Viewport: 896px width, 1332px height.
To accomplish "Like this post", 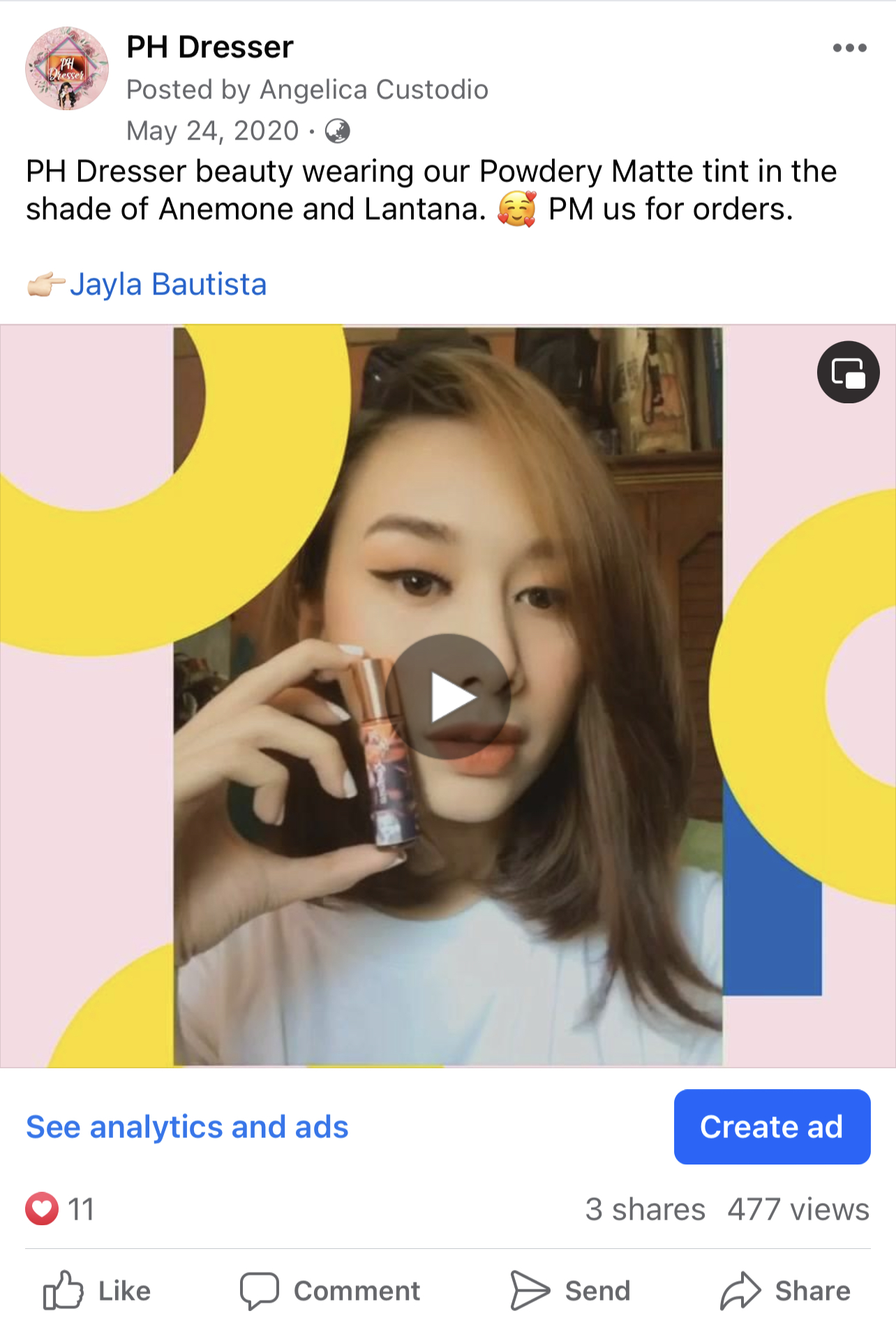I will [98, 1291].
